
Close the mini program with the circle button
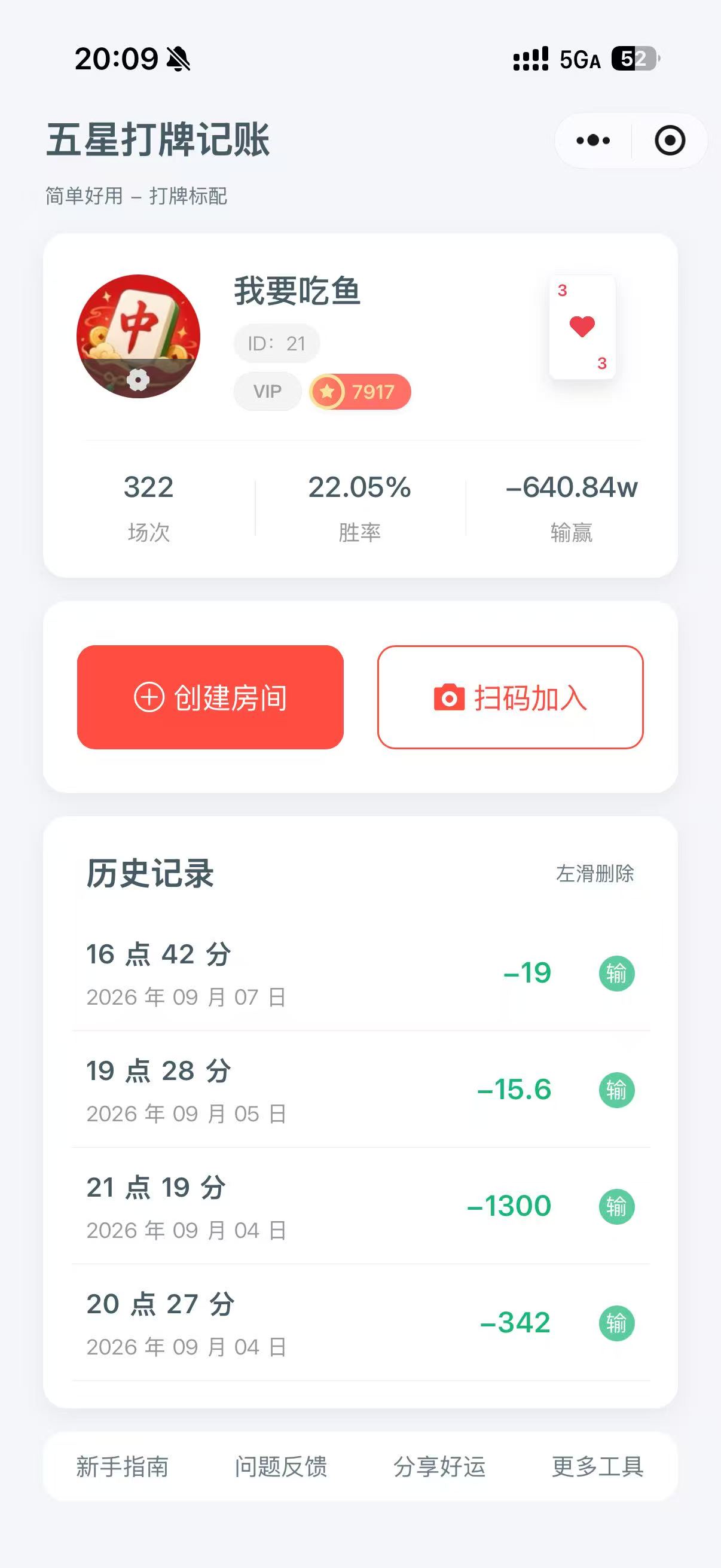(x=670, y=141)
